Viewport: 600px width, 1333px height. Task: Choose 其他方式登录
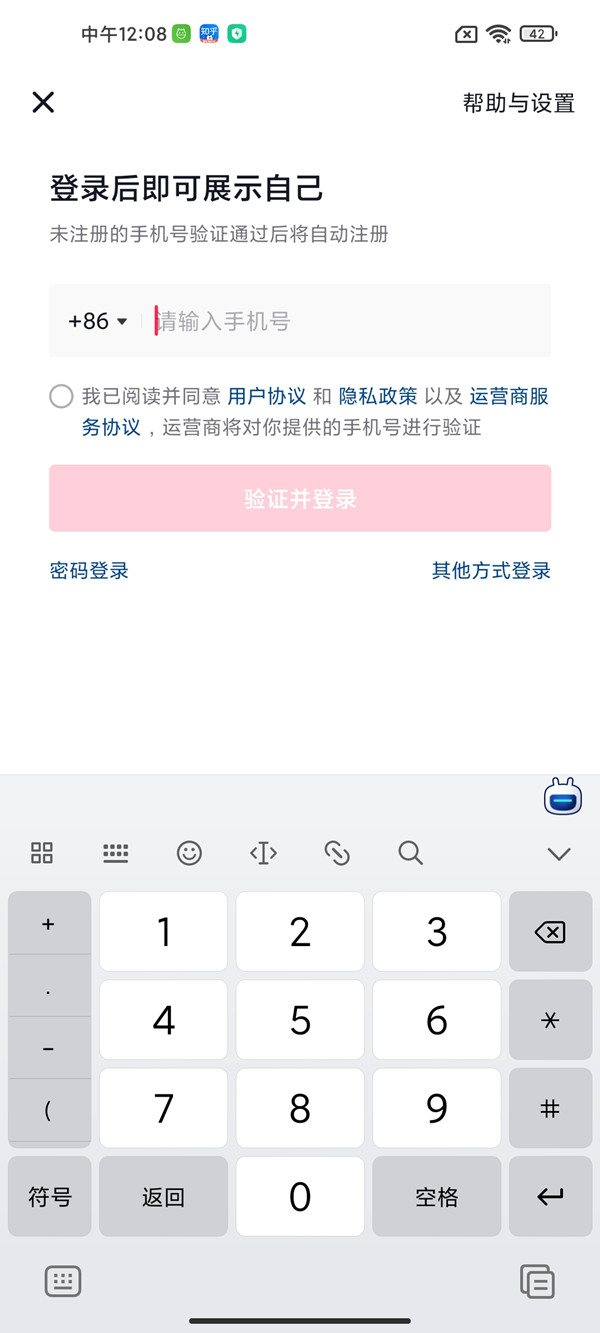click(491, 571)
